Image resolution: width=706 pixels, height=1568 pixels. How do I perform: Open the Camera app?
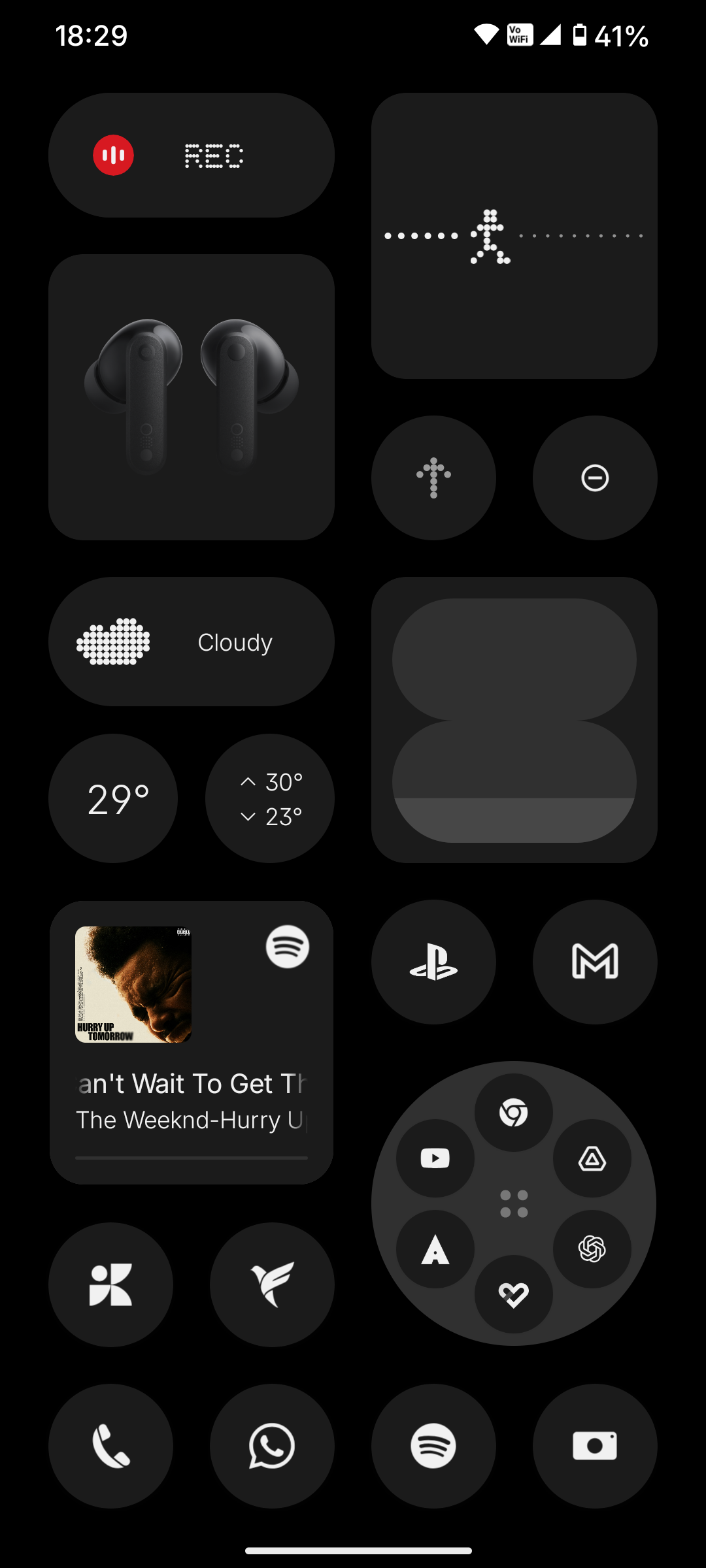click(x=594, y=1445)
